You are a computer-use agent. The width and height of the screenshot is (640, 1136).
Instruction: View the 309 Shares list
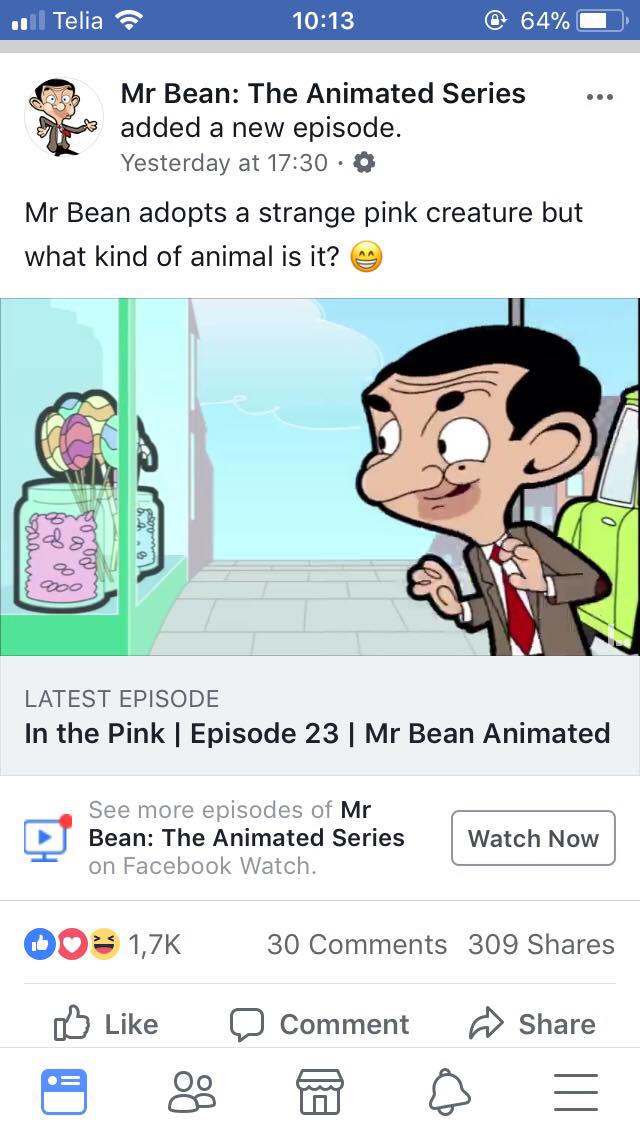(541, 944)
